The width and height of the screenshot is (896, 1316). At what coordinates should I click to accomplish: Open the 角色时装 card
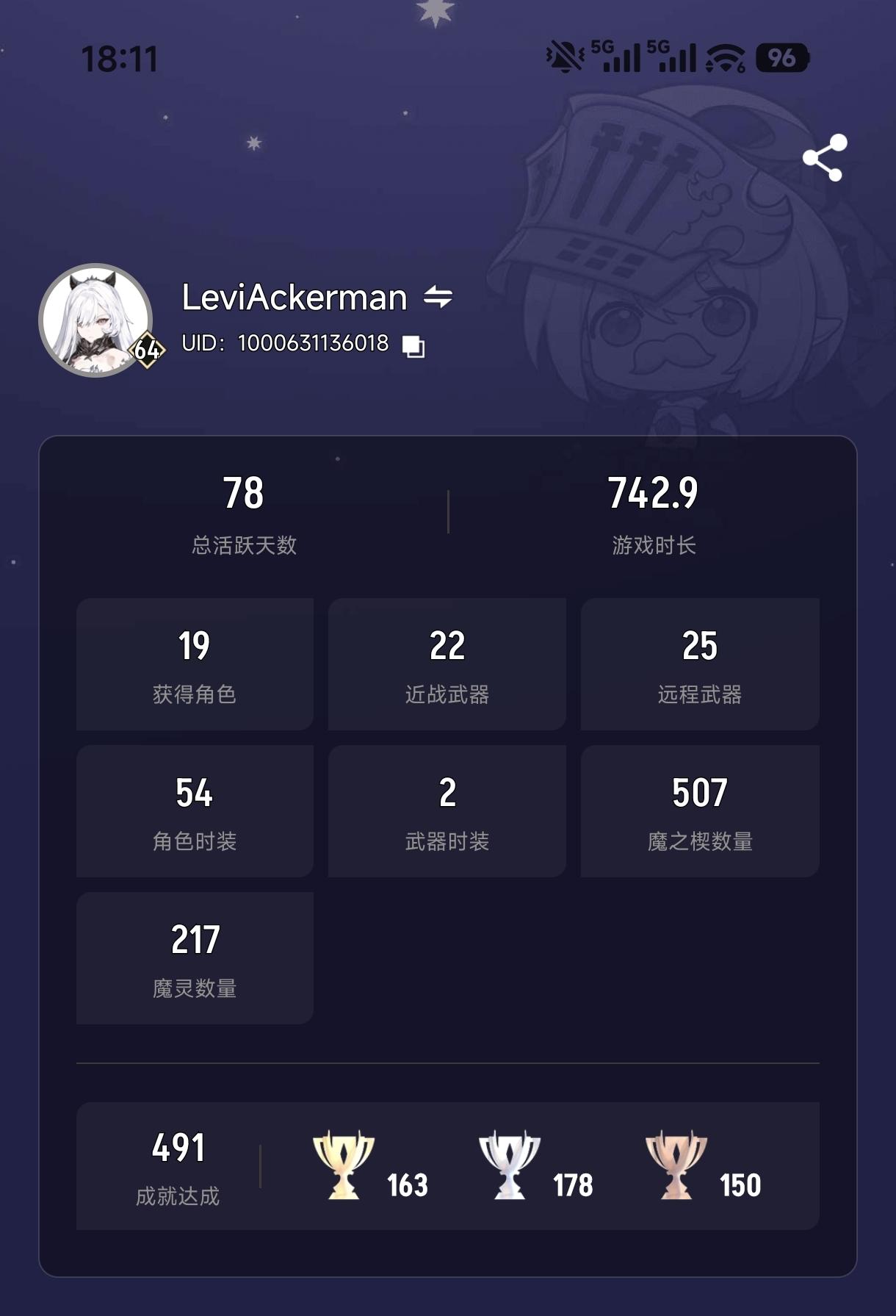[x=195, y=810]
